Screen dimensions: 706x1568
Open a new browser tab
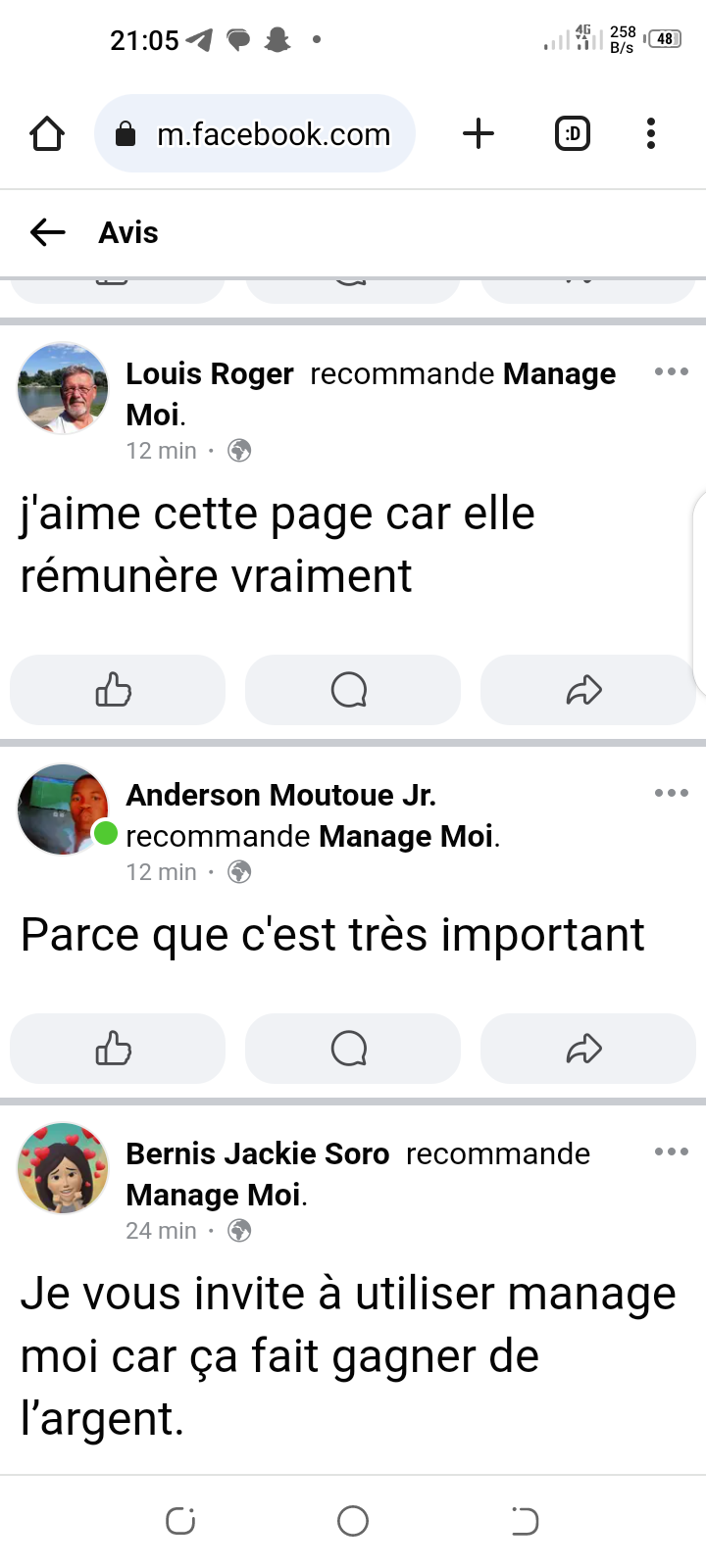pyautogui.click(x=479, y=133)
